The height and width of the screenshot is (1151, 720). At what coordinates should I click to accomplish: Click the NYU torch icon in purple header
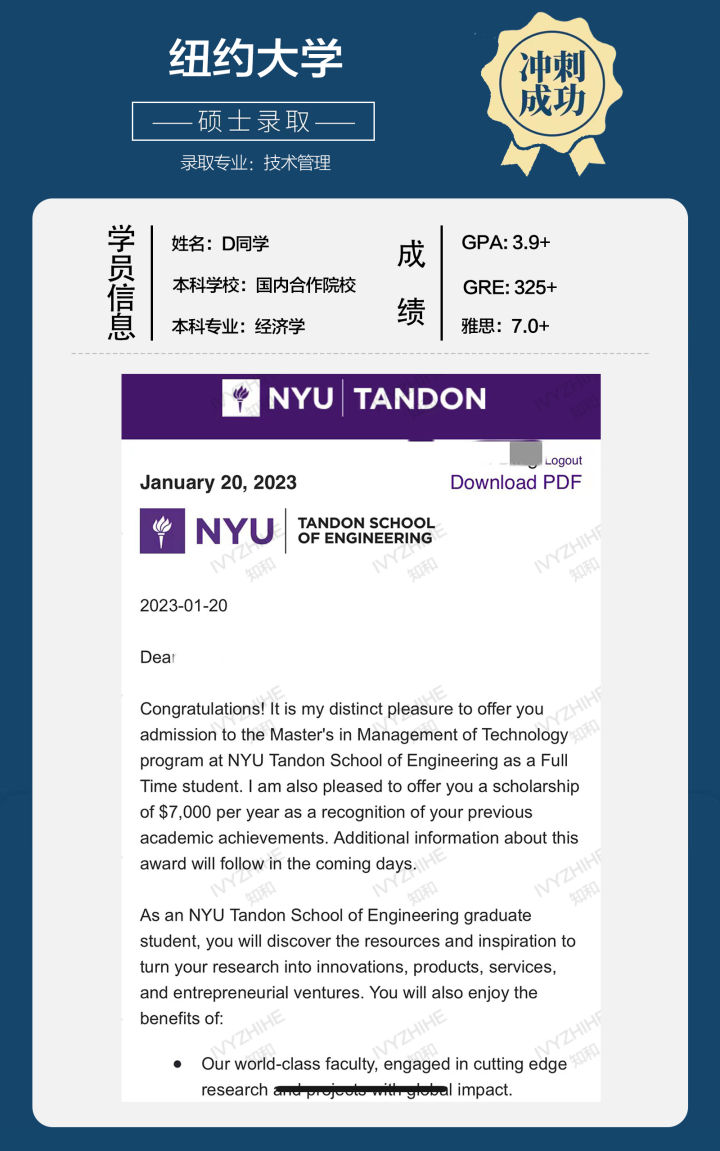click(x=240, y=399)
